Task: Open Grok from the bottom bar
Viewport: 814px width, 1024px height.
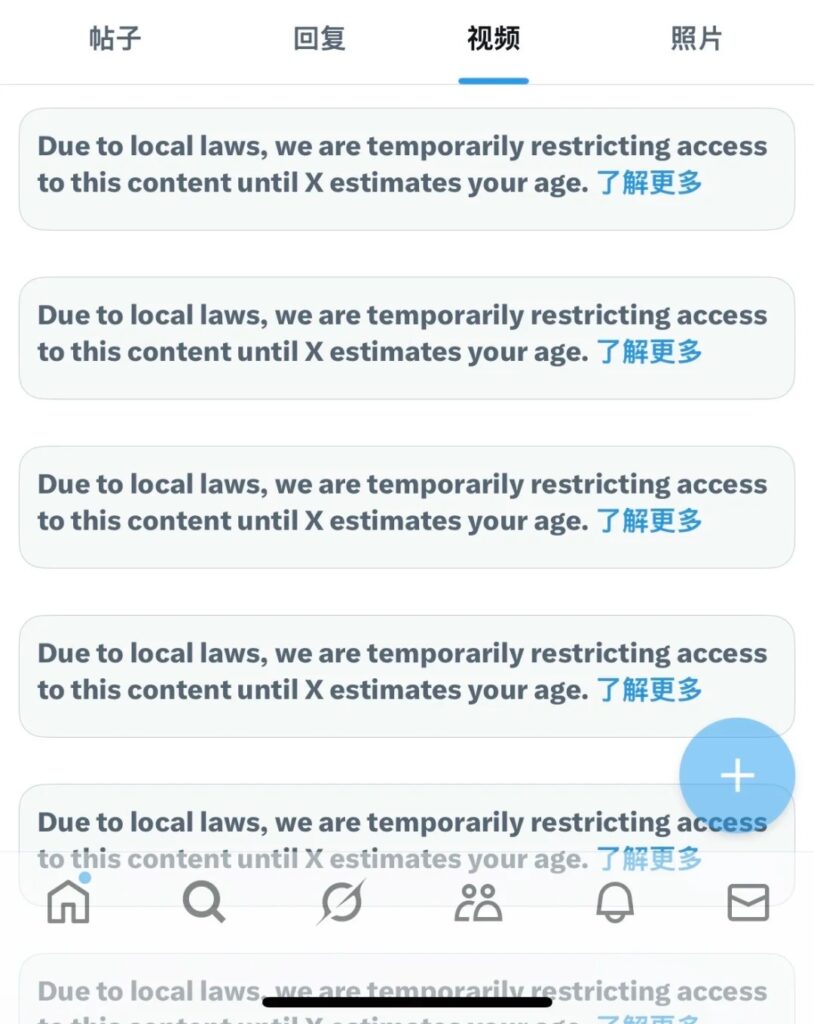Action: click(x=341, y=902)
